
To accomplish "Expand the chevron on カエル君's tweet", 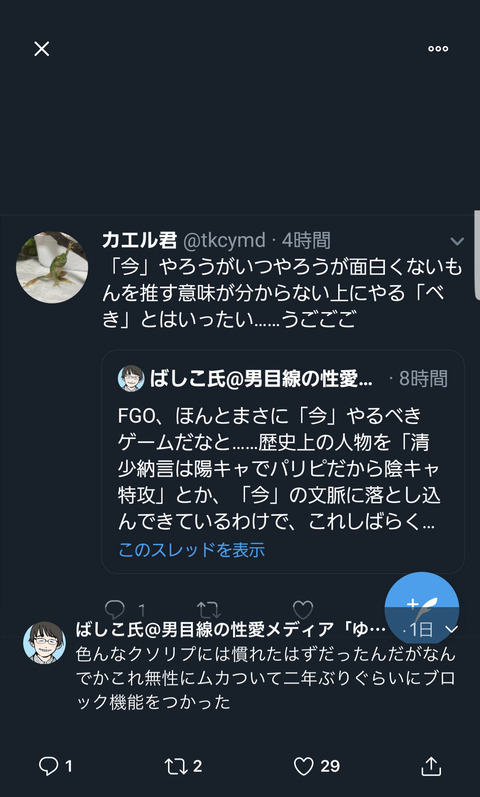I will (457, 241).
